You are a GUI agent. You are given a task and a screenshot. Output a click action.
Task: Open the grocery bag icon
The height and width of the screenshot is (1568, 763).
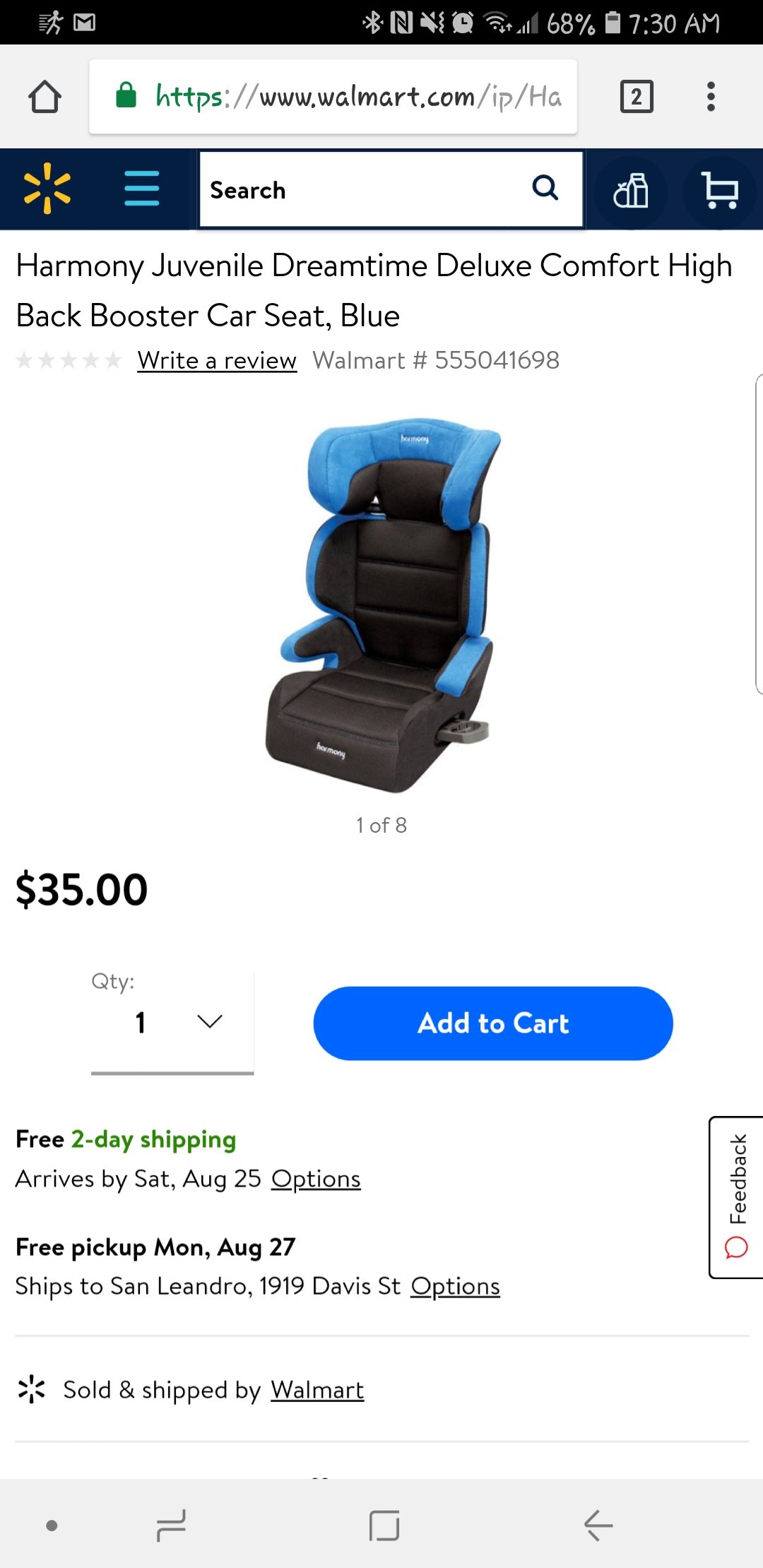pos(631,191)
